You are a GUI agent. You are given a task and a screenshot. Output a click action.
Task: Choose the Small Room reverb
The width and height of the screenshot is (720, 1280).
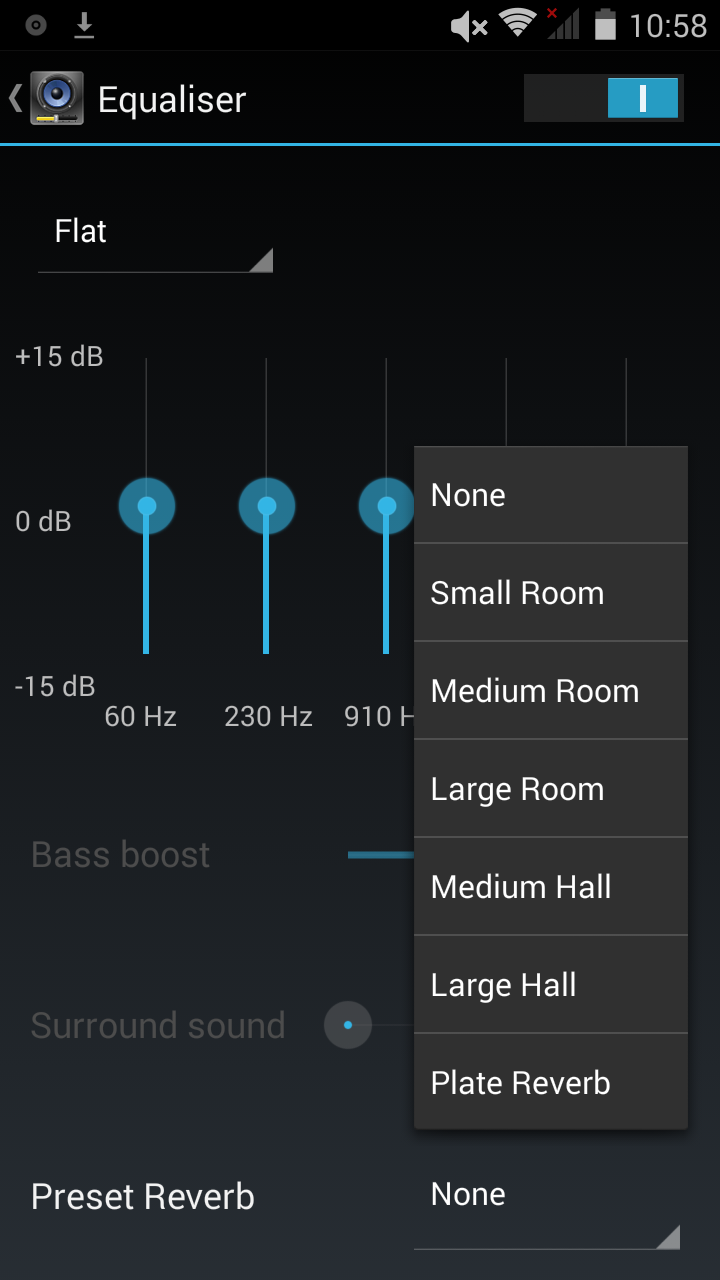click(550, 593)
